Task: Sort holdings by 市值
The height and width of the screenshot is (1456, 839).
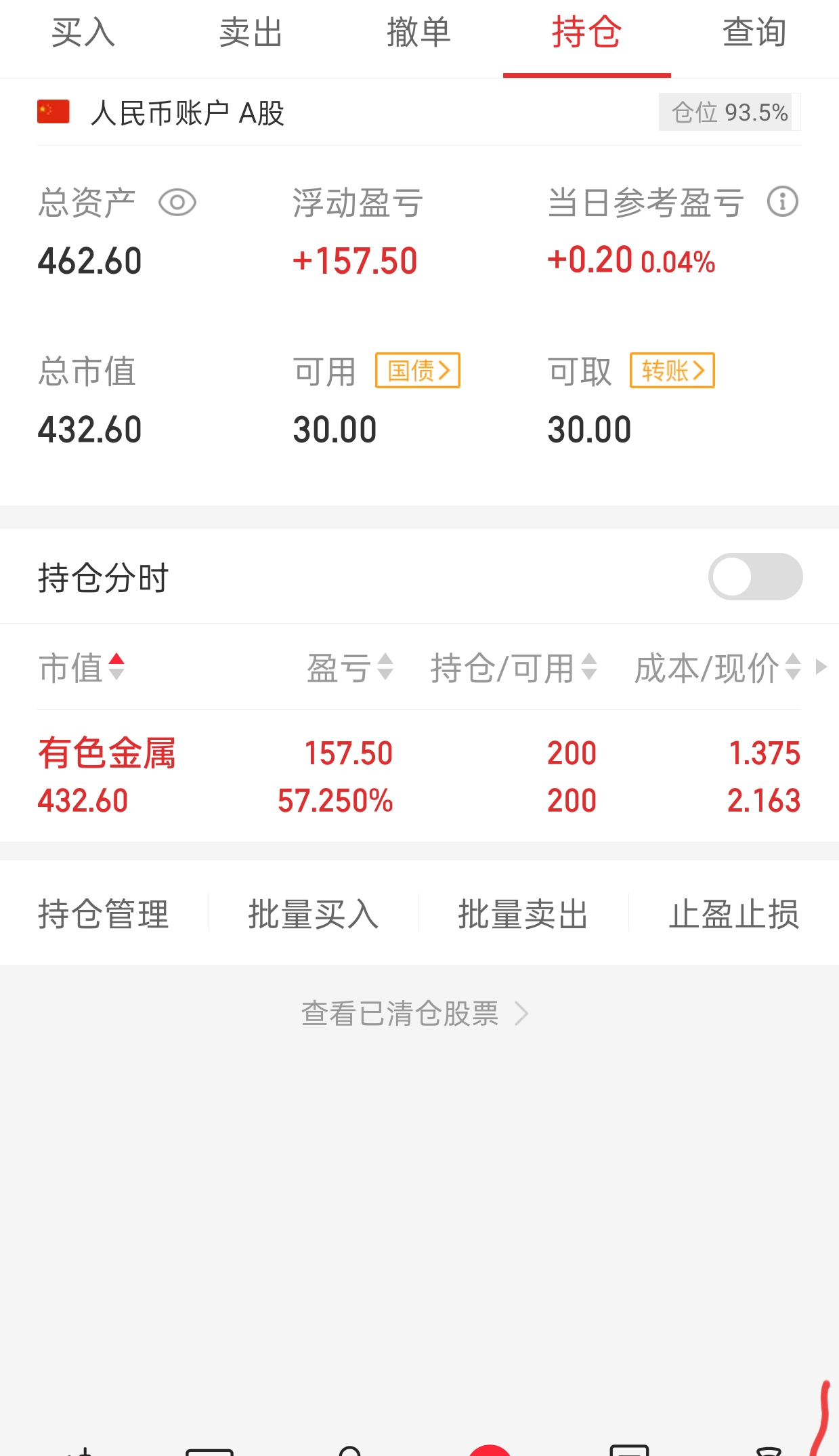Action: (81, 667)
